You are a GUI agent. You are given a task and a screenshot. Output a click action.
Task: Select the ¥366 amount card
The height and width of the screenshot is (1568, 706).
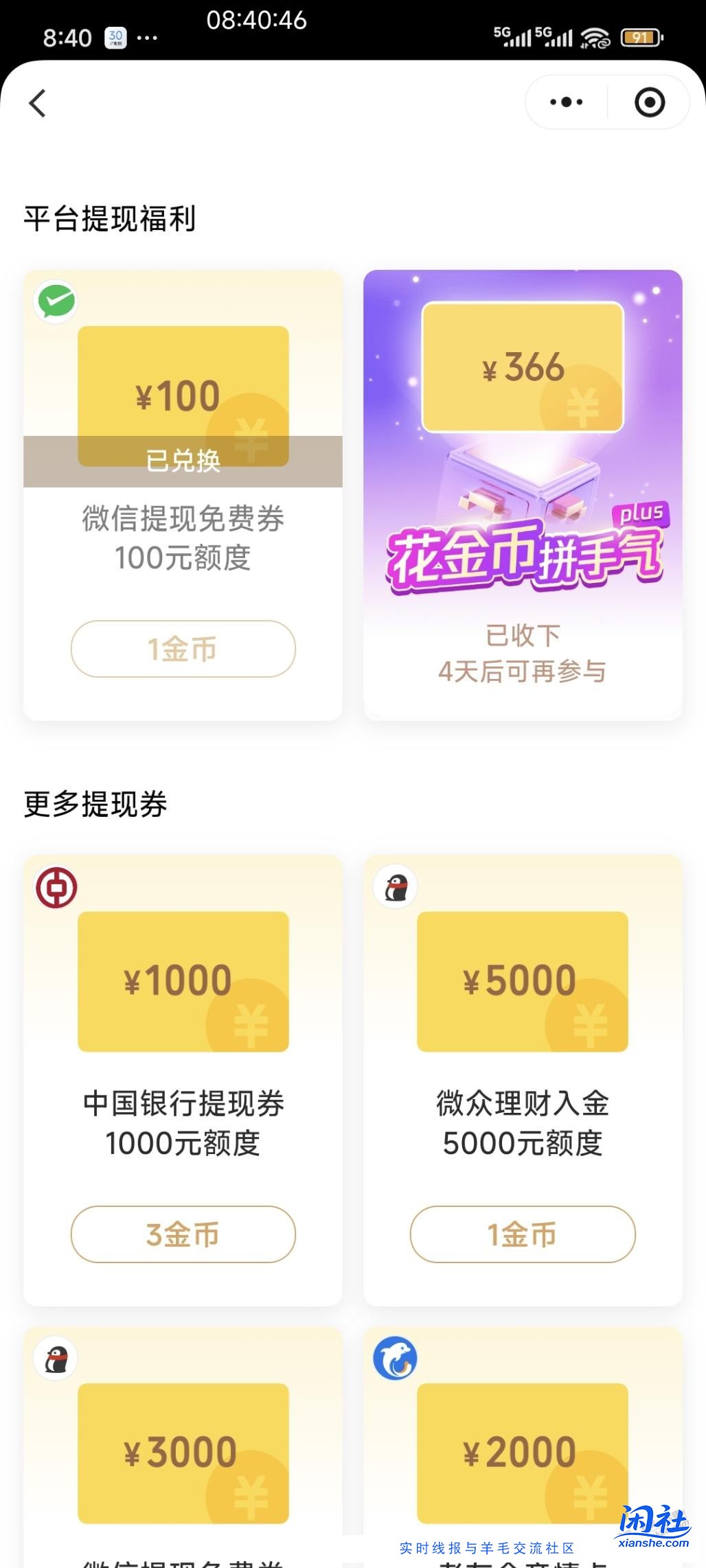click(x=523, y=367)
